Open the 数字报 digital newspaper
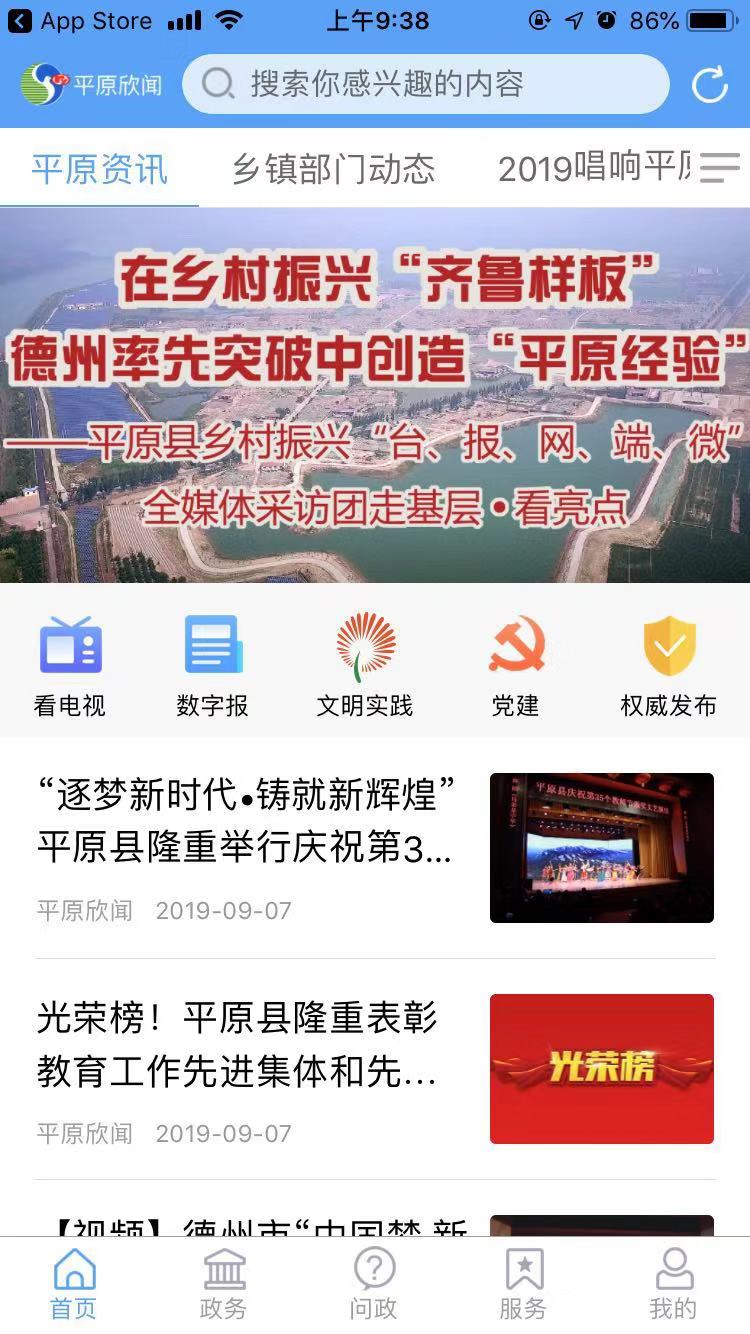 click(x=213, y=665)
